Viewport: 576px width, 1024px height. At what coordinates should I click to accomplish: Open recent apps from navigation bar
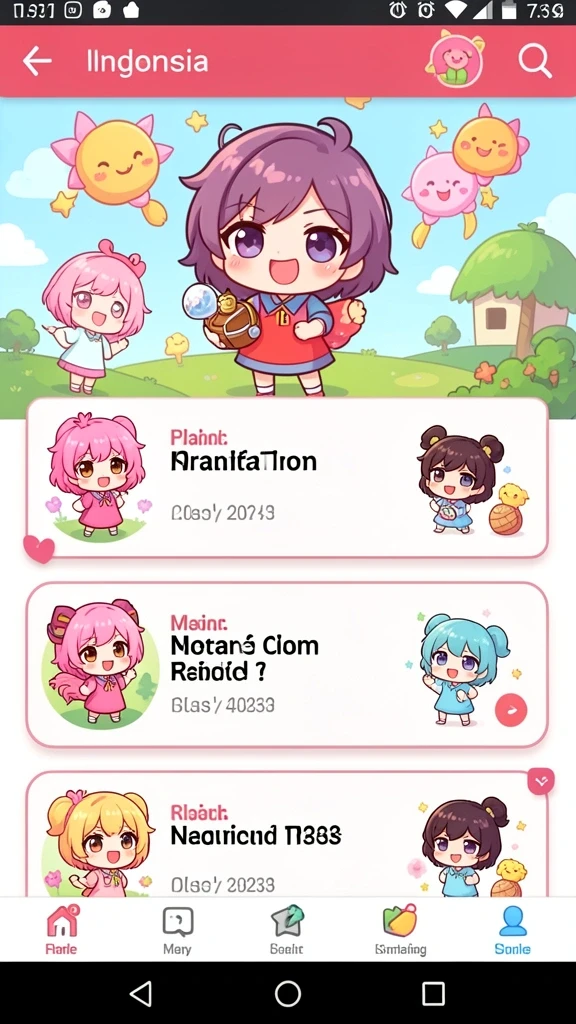click(433, 993)
